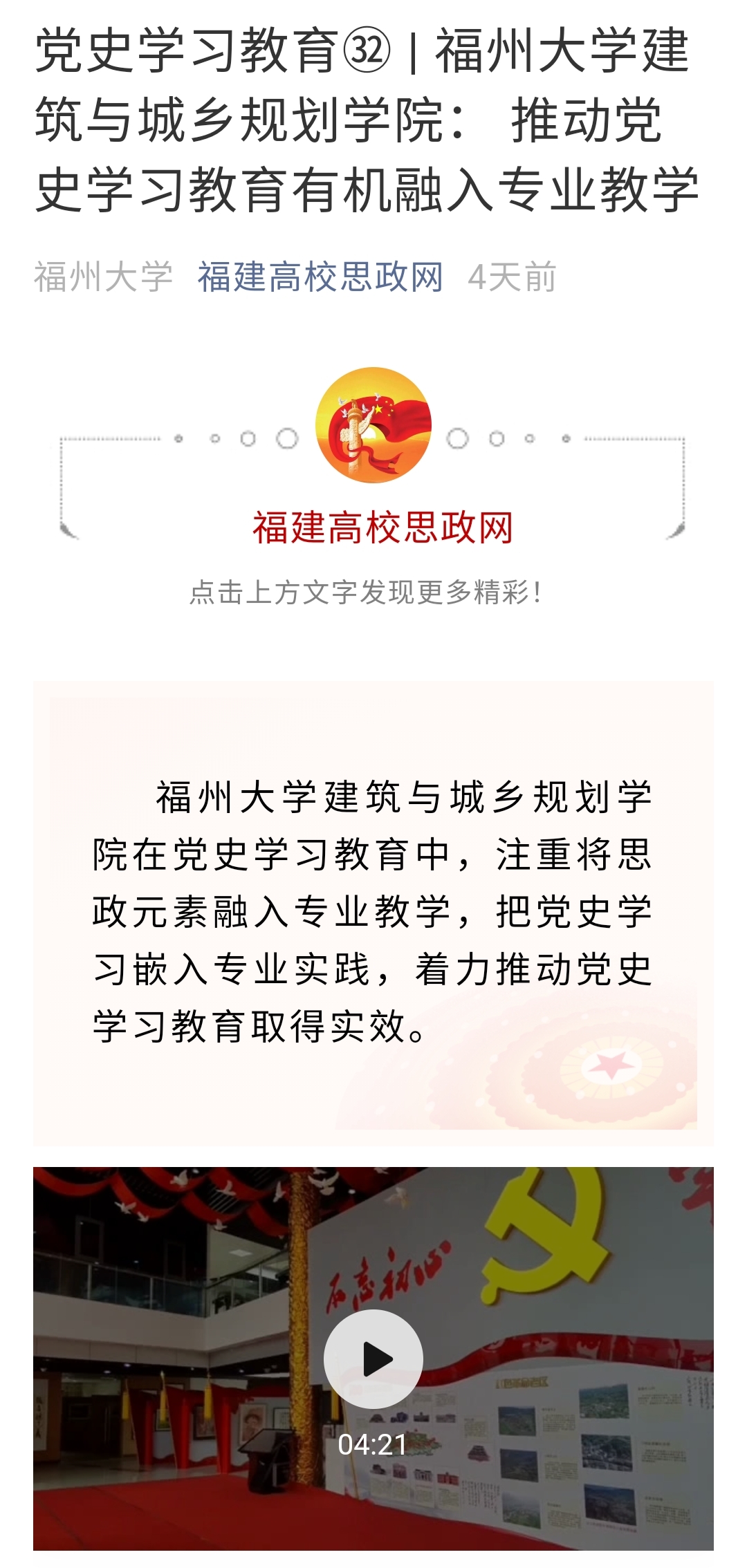
Task: Open the 福建高校思政网 account link
Action: pos(320,277)
